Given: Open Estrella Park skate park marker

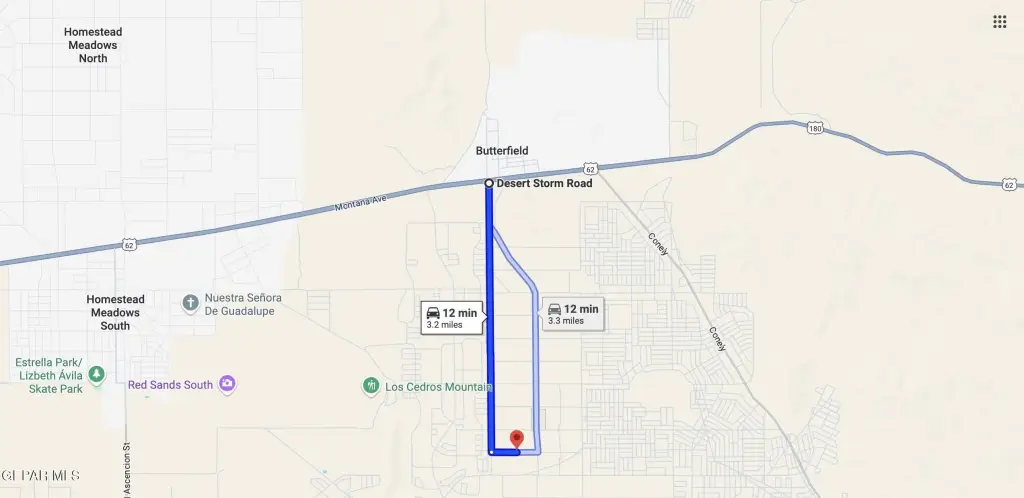Looking at the screenshot, I should (x=97, y=375).
